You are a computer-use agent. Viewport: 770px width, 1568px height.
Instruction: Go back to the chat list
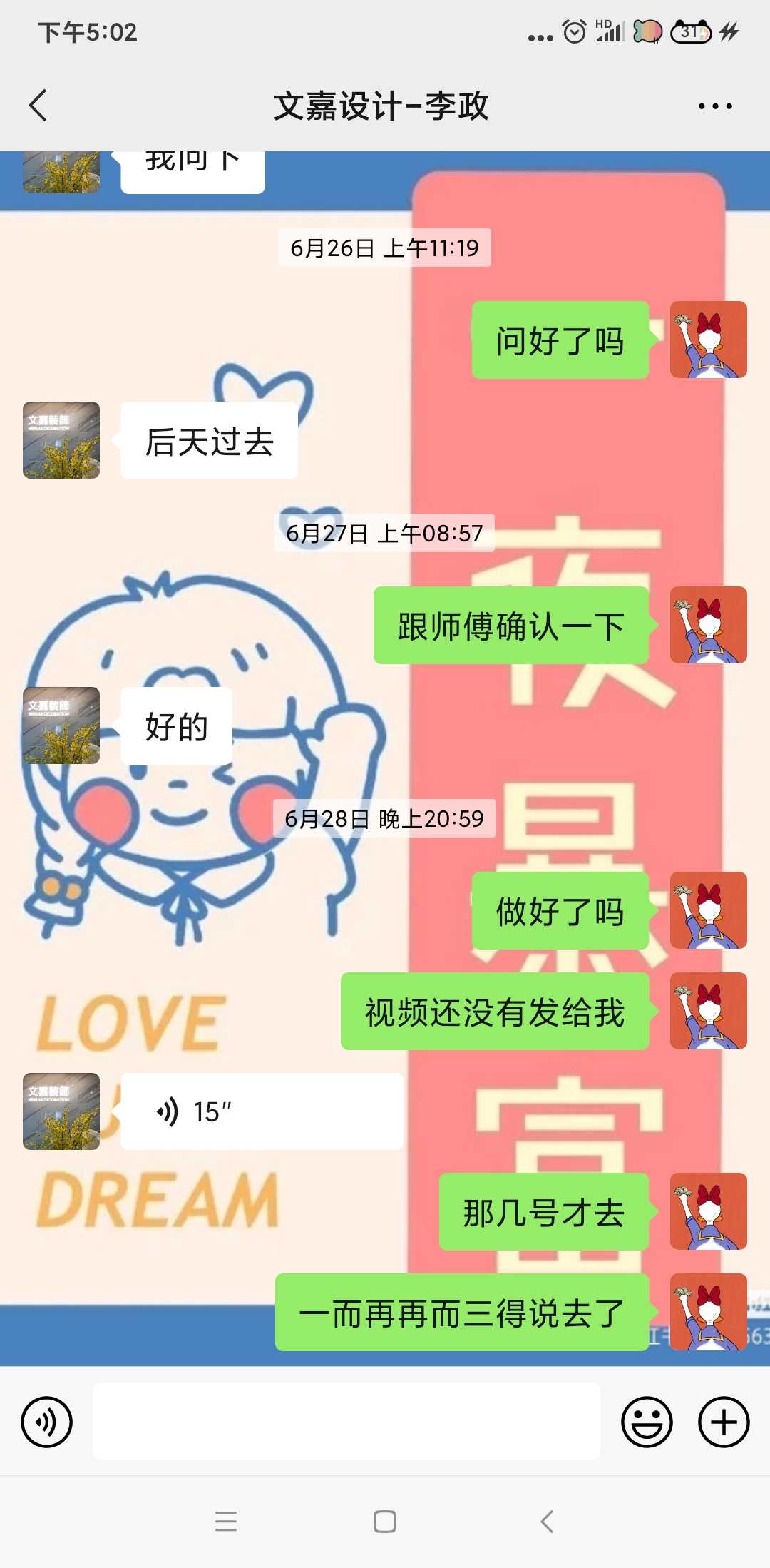click(38, 106)
